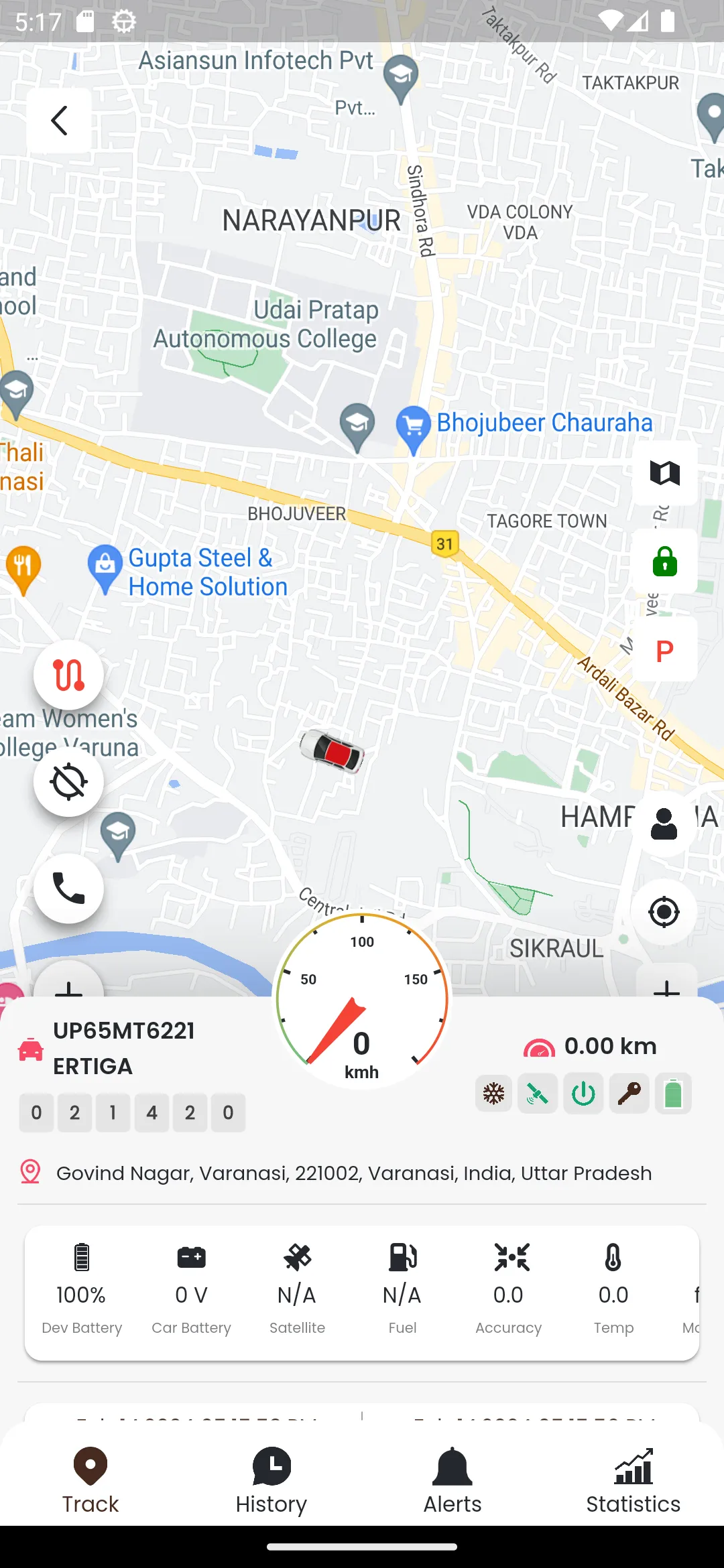Tap the AC snowflake status icon
The image size is (724, 1568).
click(x=493, y=1094)
